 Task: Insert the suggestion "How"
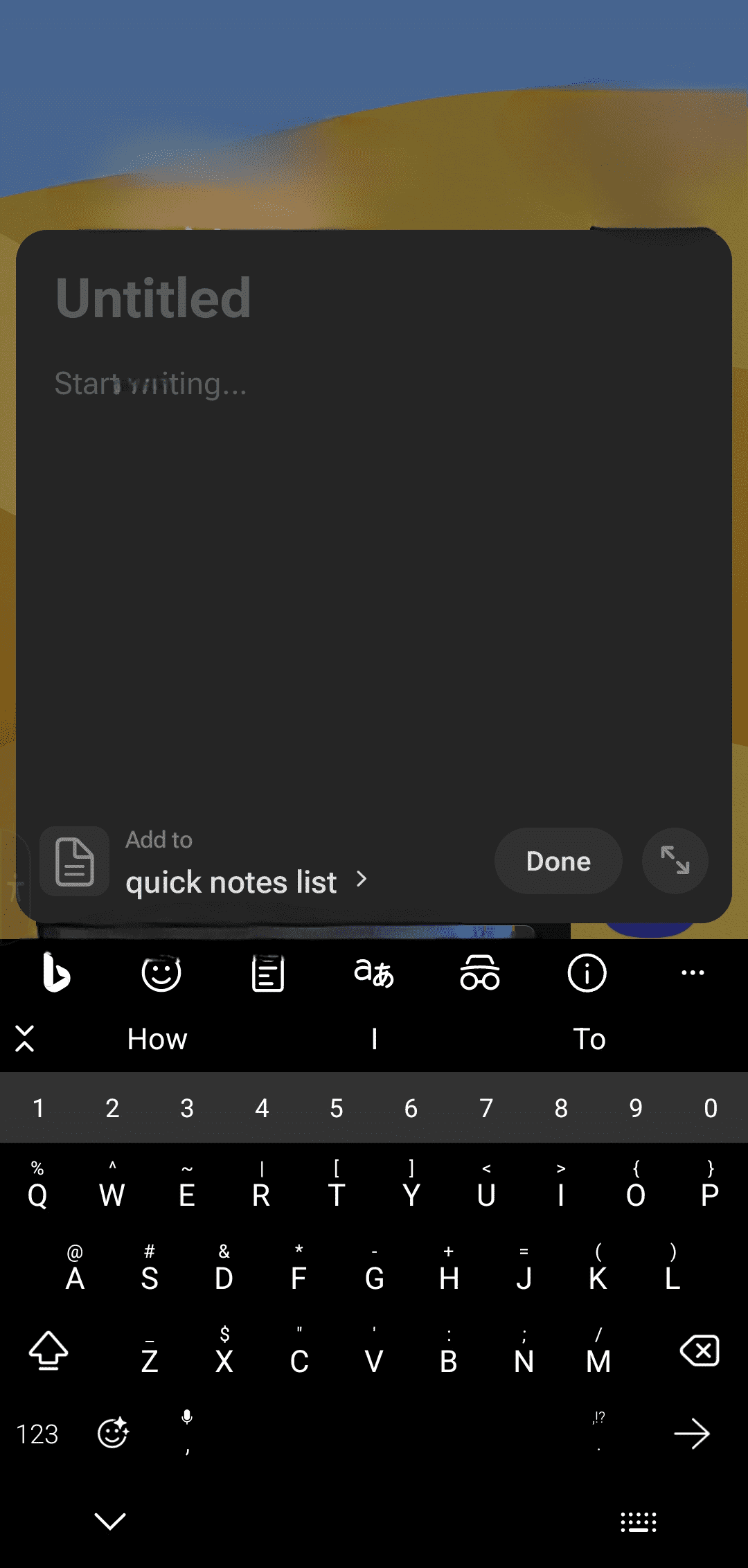157,1039
